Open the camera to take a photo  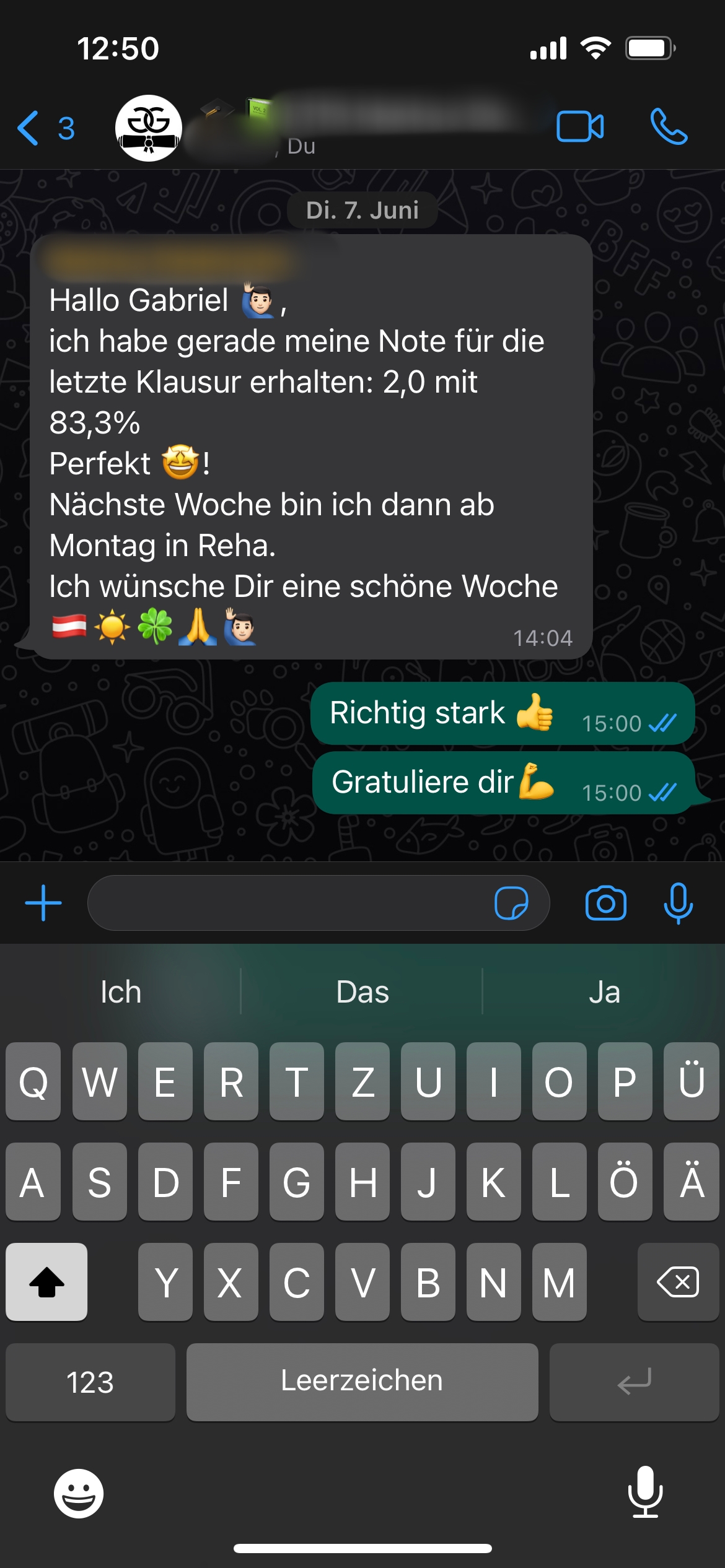pos(605,903)
